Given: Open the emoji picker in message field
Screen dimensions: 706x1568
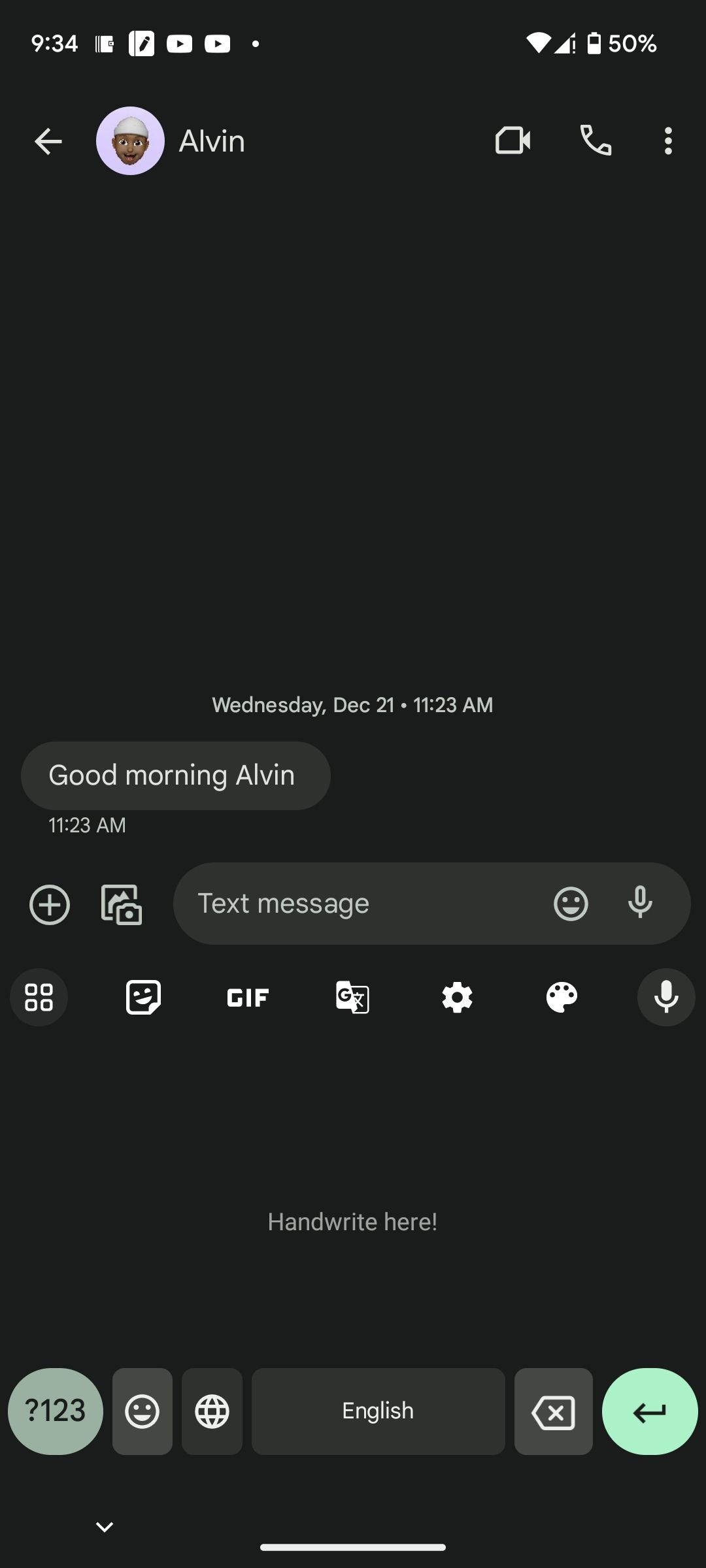Looking at the screenshot, I should click(x=571, y=904).
